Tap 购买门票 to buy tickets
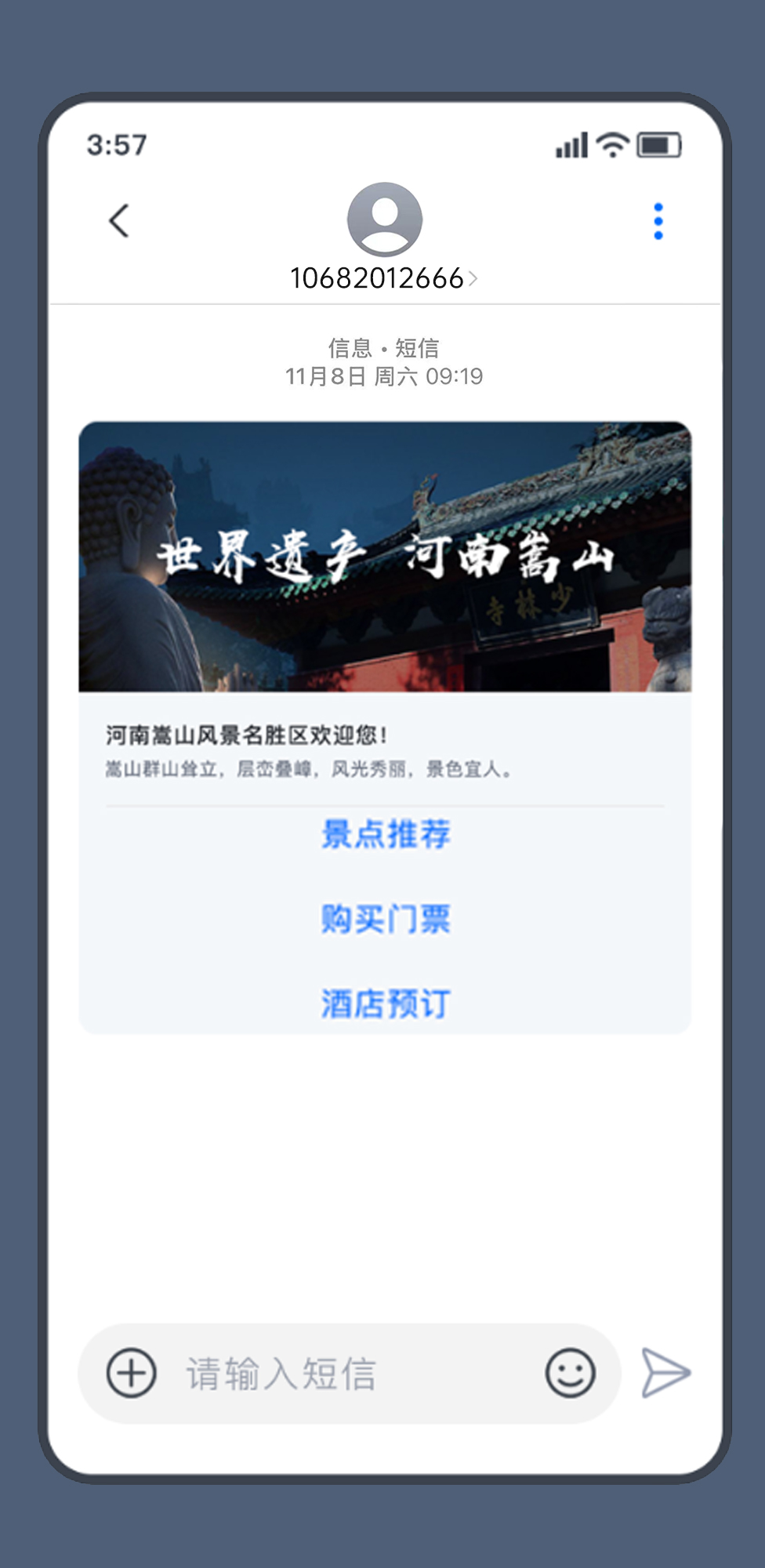The width and height of the screenshot is (765, 1568). point(386,919)
